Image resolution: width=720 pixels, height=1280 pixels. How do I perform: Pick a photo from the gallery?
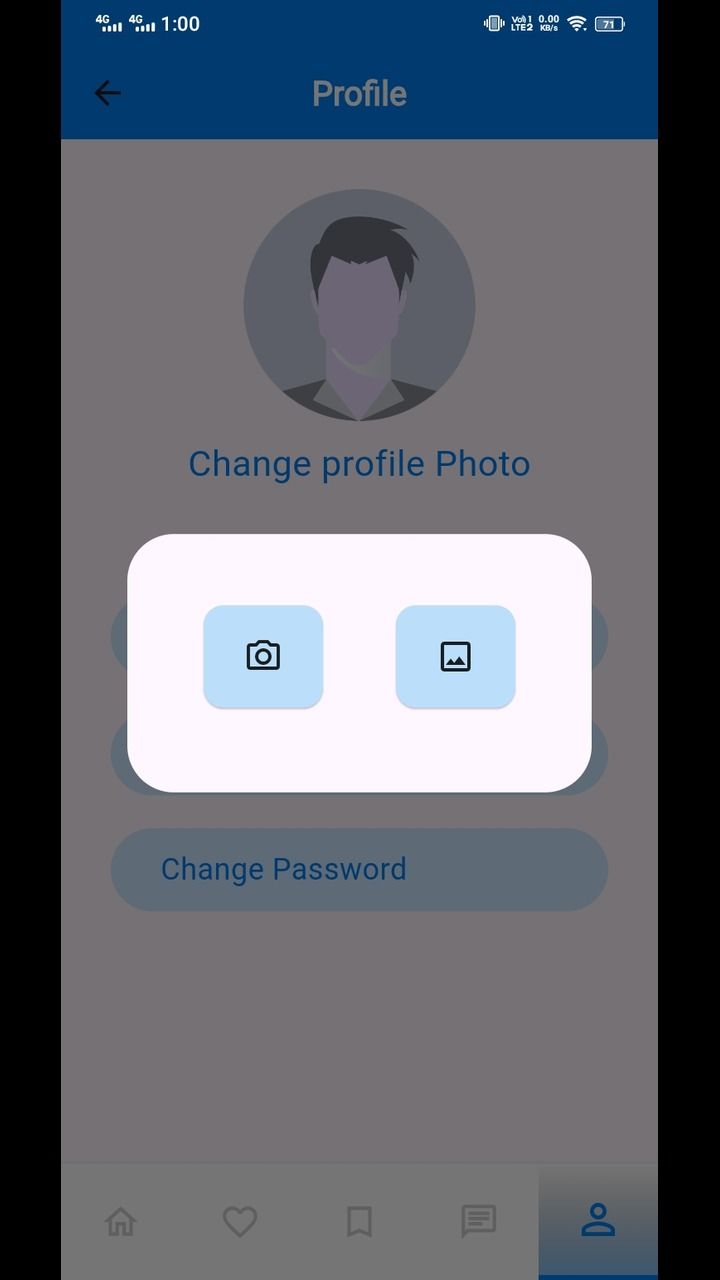(455, 656)
